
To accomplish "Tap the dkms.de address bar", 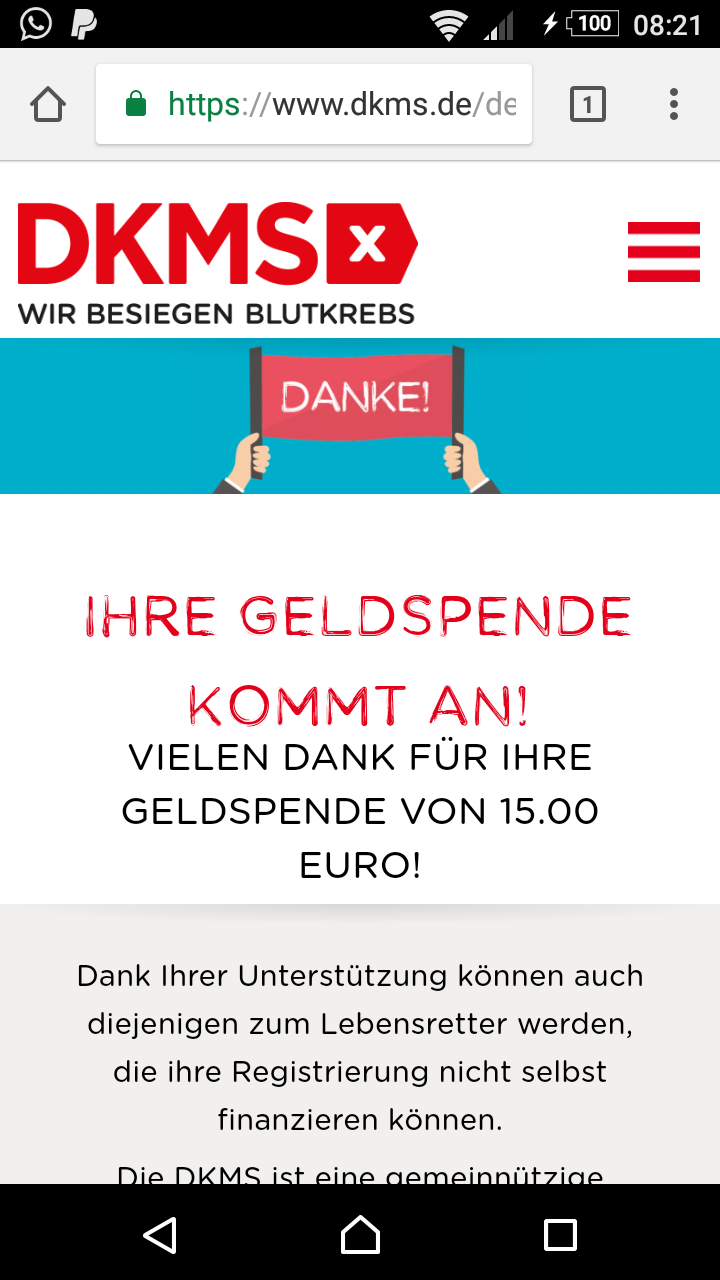I will pyautogui.click(x=314, y=104).
